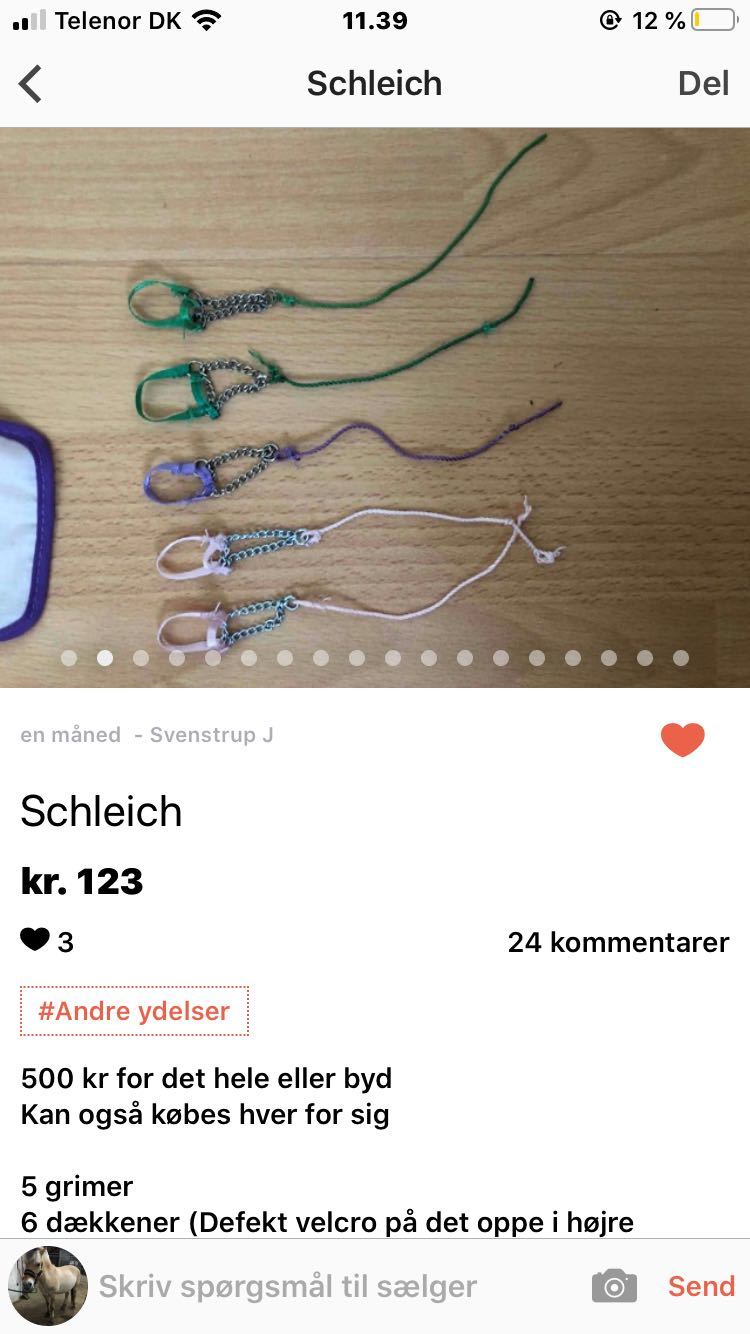Tap Send to post the question
Viewport: 750px width, 1334px height.
tap(701, 1286)
